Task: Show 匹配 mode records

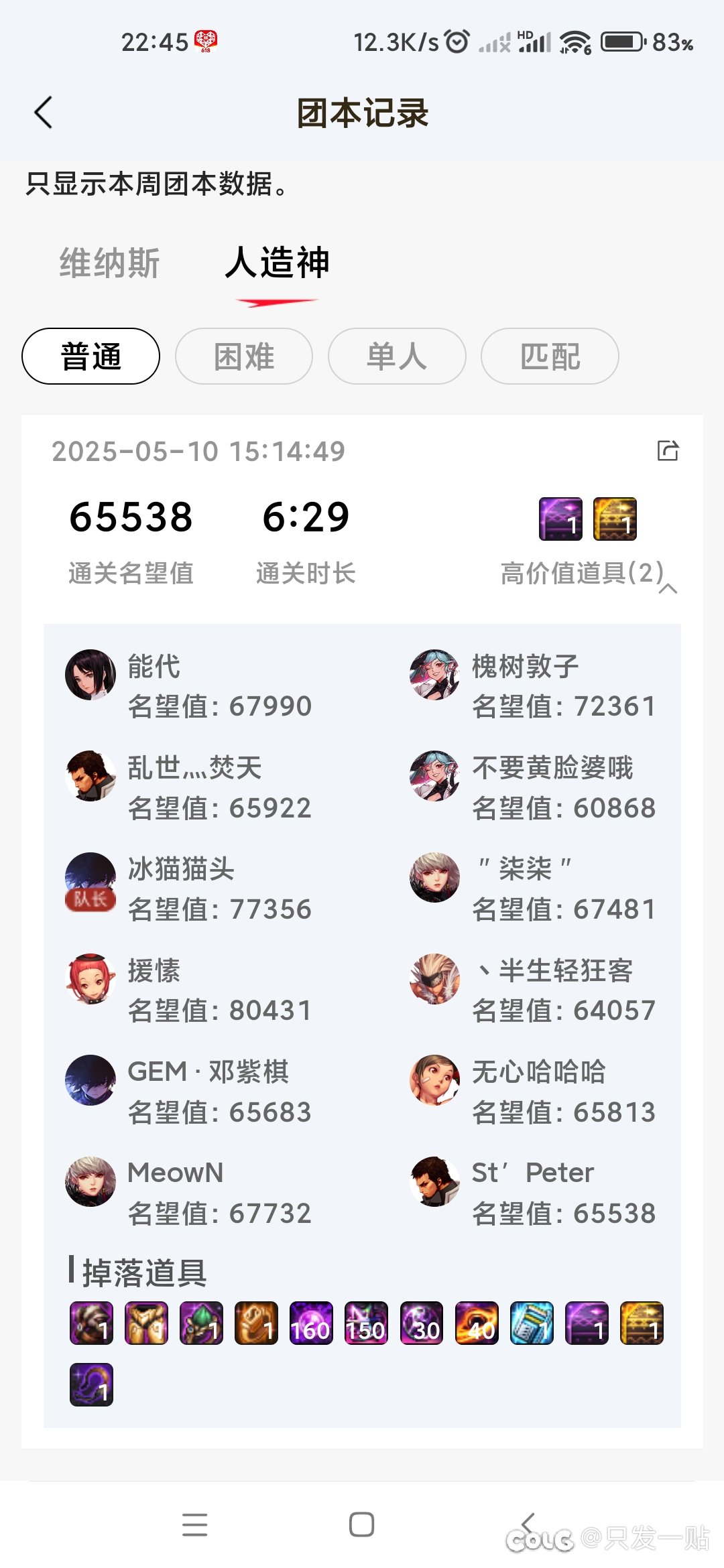Action: click(x=550, y=356)
